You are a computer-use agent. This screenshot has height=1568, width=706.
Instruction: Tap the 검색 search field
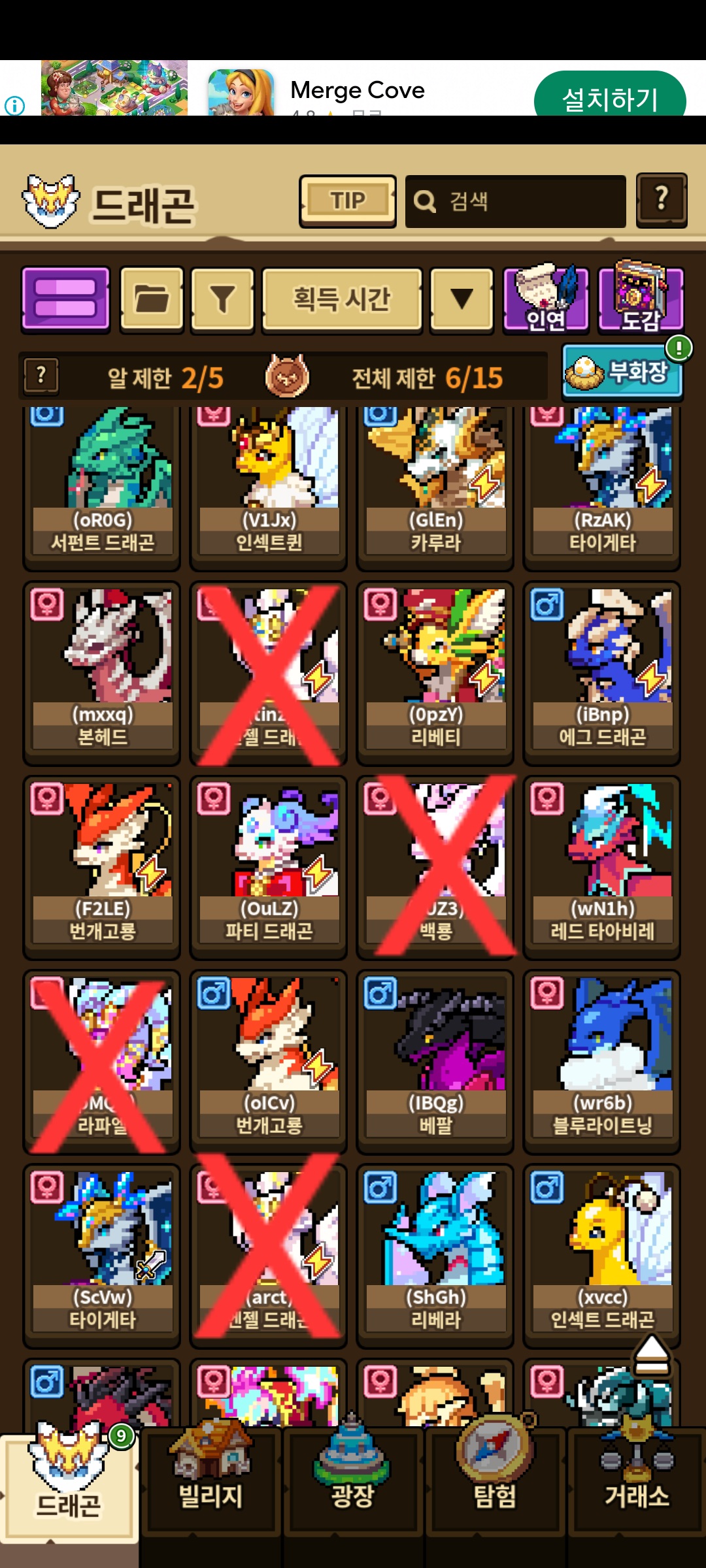pos(515,201)
